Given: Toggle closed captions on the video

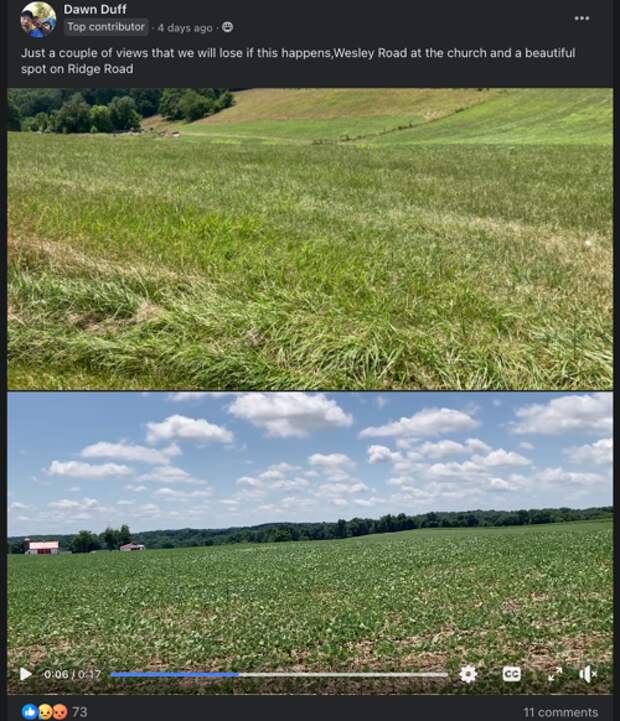Looking at the screenshot, I should [511, 674].
